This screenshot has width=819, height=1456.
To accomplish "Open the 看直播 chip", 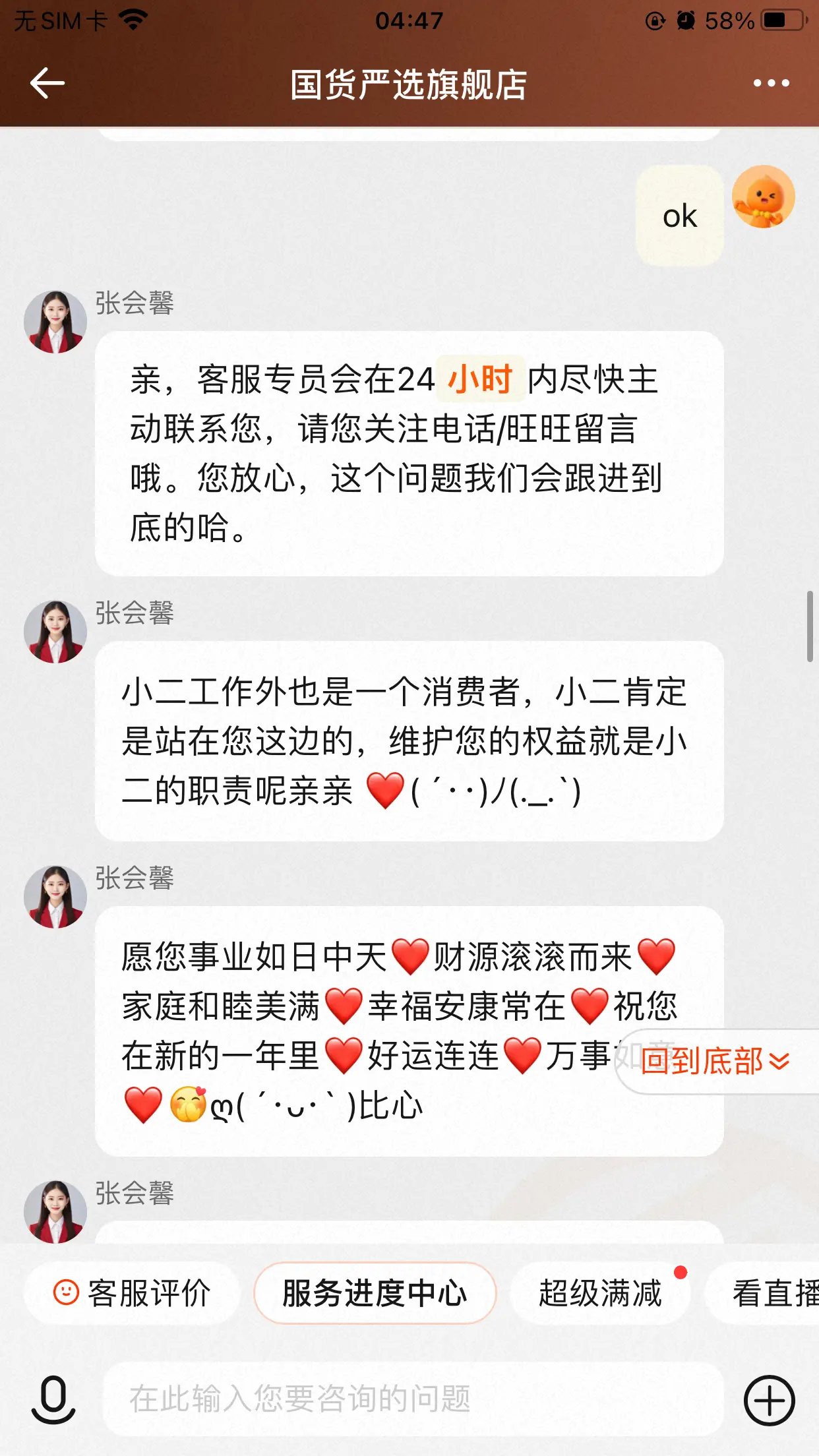I will click(x=764, y=1293).
